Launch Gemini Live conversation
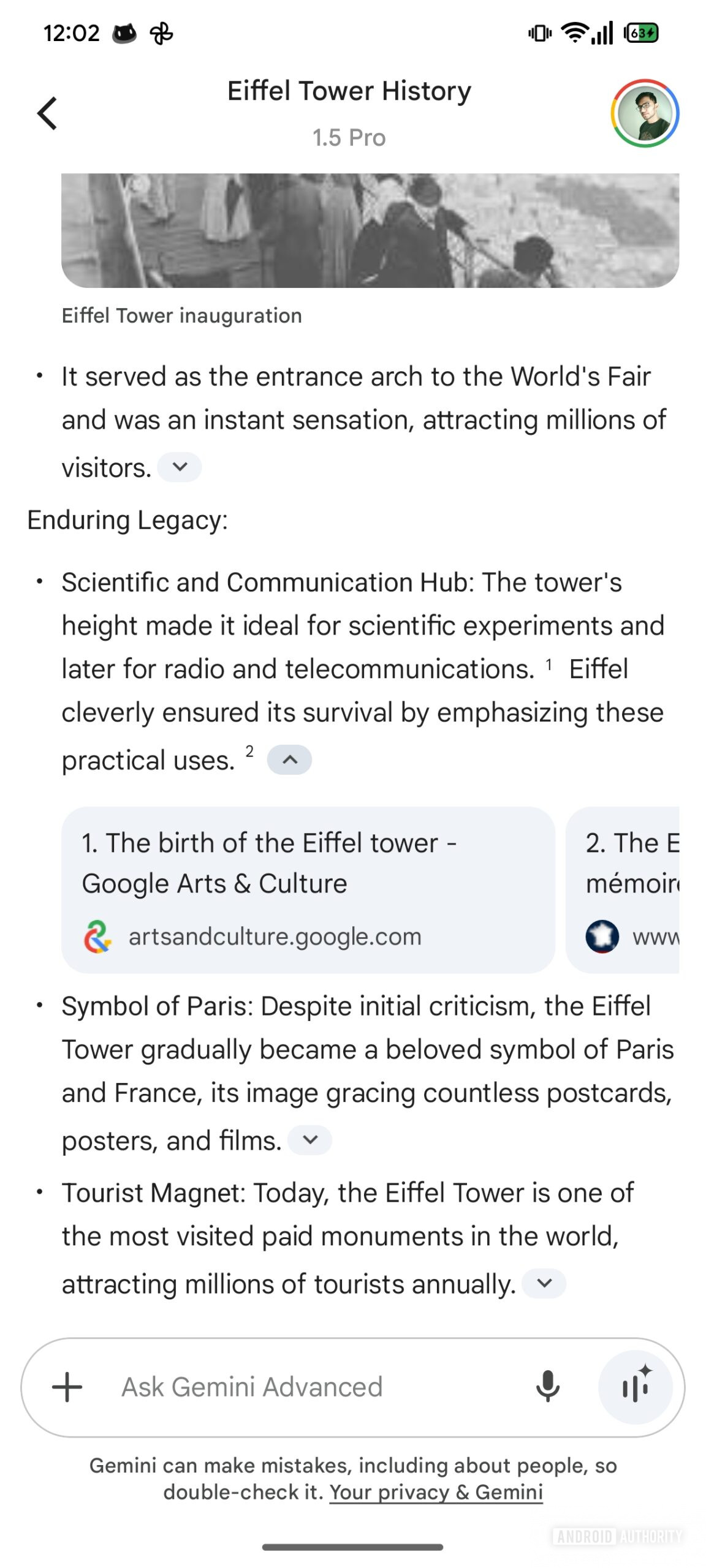 pos(636,1387)
